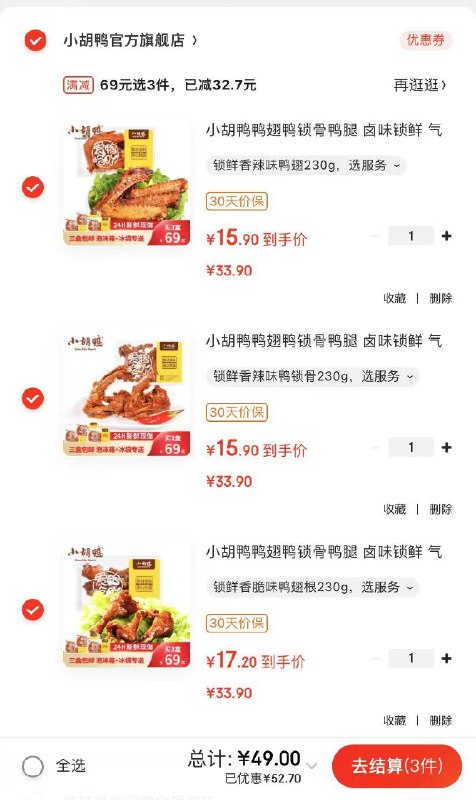Screen dimensions: 476x800
Task: Expand options for 锁鲜香辣味鸭翅230g
Action: (x=306, y=165)
